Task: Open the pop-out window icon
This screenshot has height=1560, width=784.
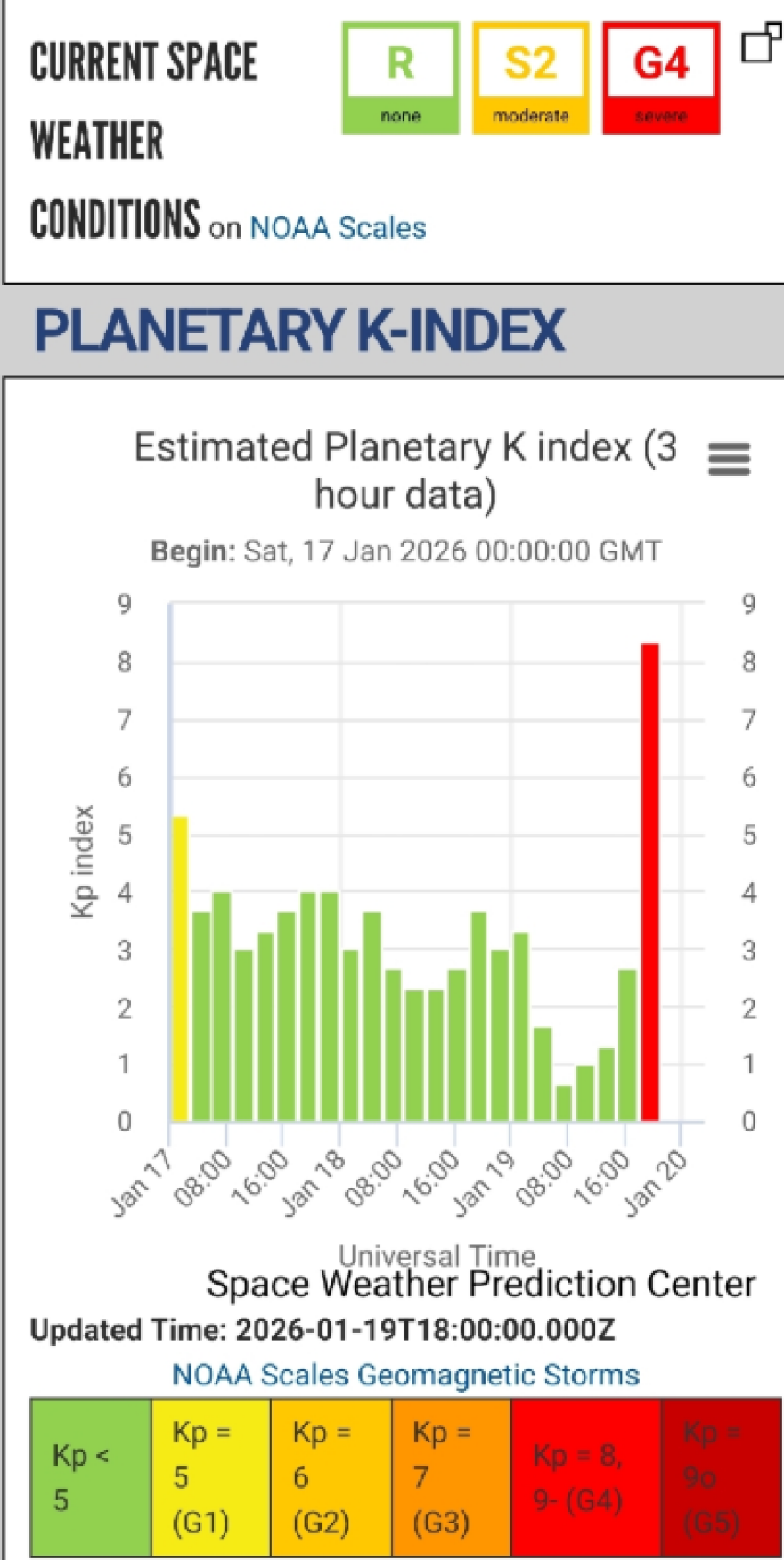Action: tap(760, 44)
